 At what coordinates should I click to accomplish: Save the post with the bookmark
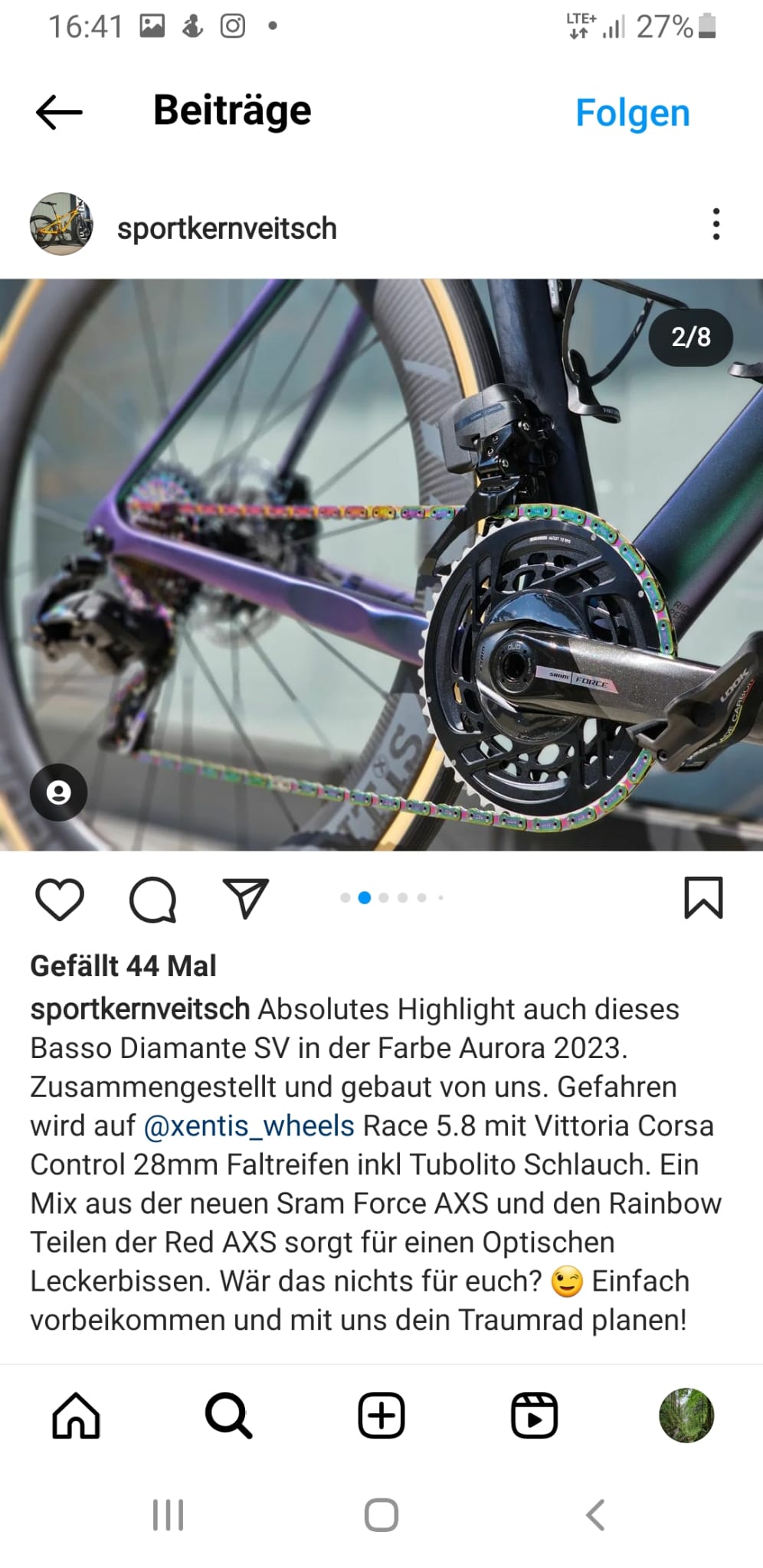[x=702, y=898]
